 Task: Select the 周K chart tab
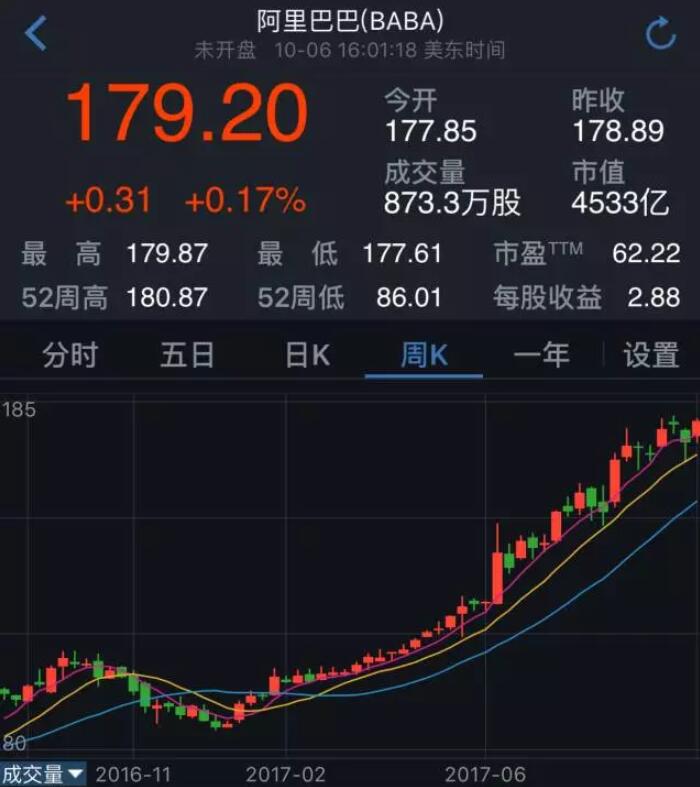tap(424, 355)
